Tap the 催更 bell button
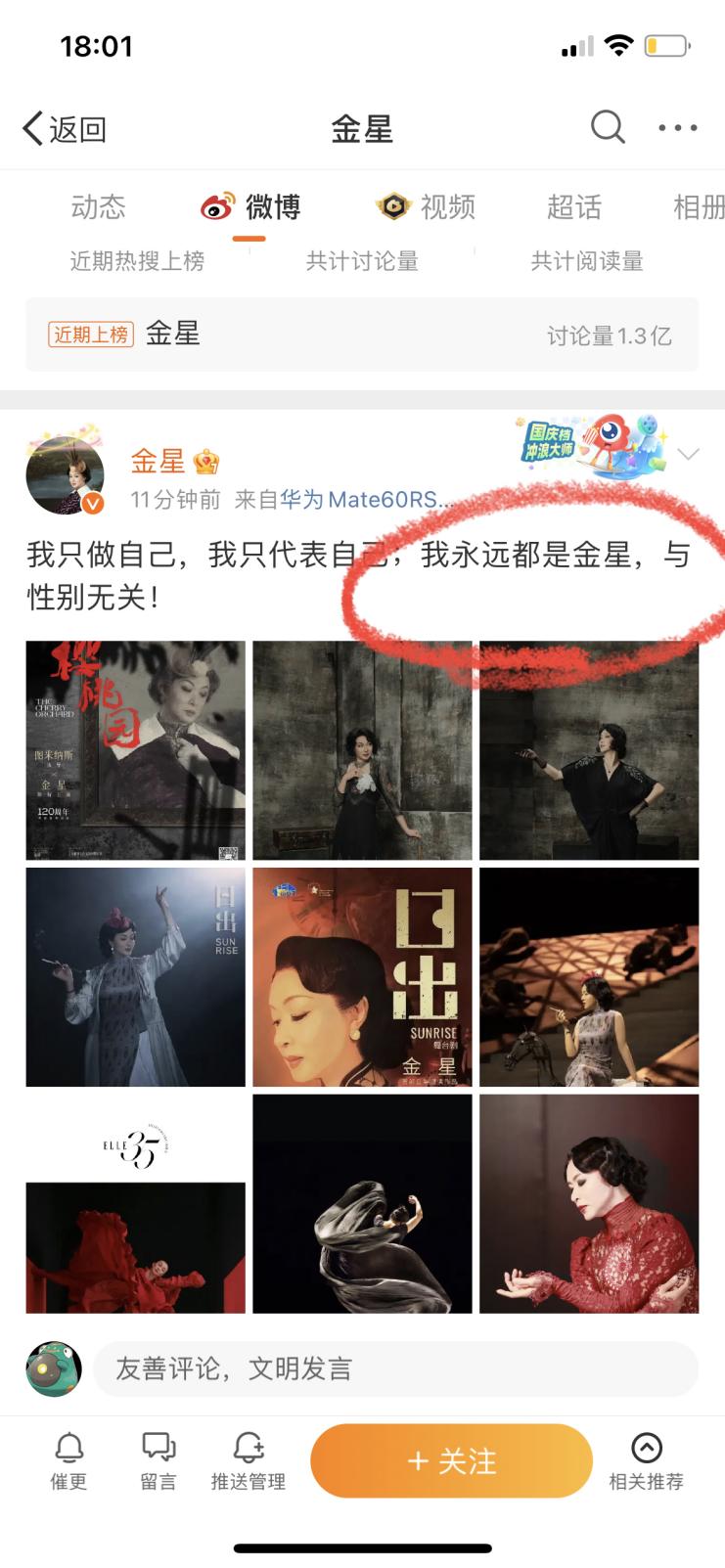Viewport: 725px width, 1568px height. click(x=68, y=1460)
